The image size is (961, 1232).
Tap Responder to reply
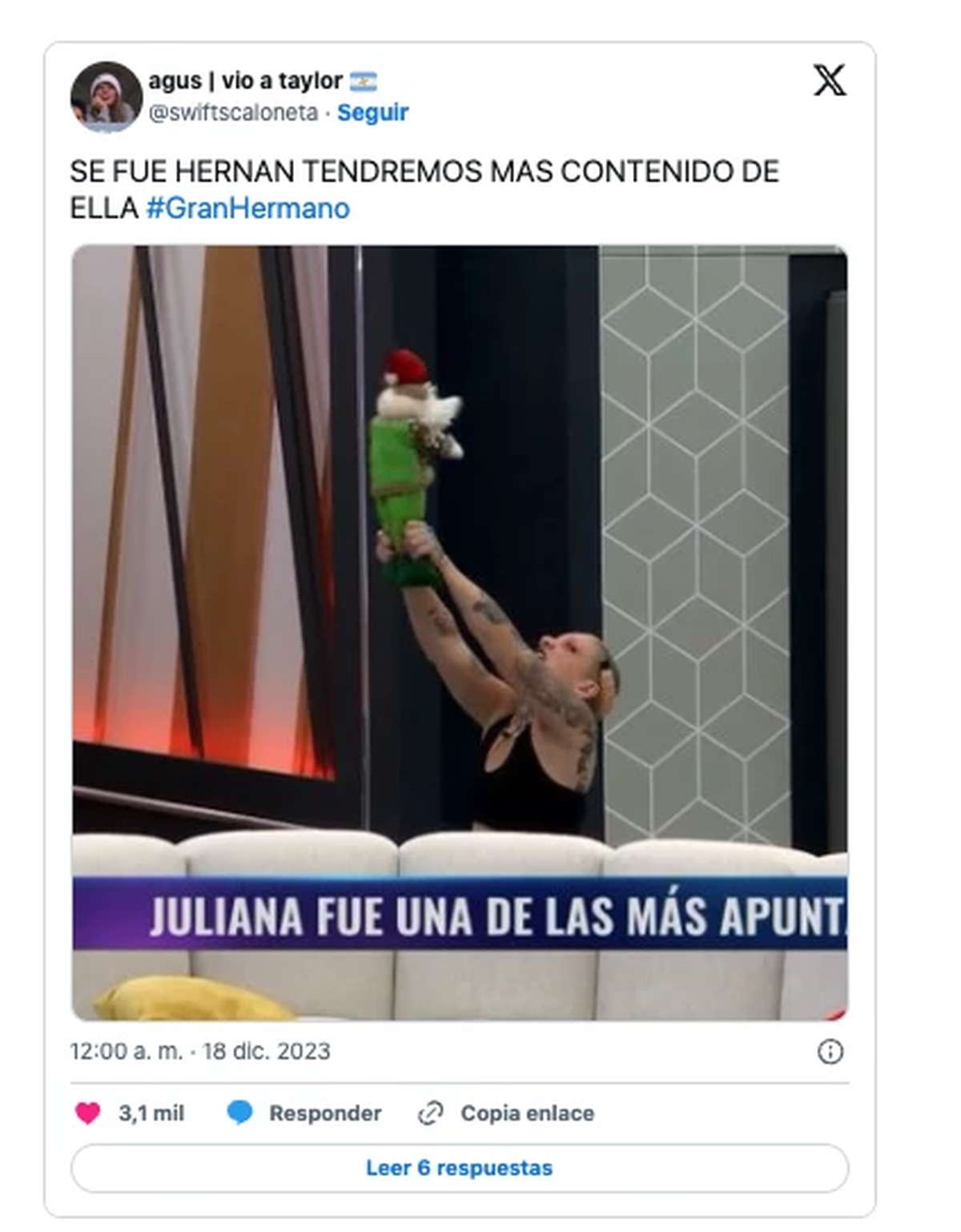pyautogui.click(x=304, y=1113)
